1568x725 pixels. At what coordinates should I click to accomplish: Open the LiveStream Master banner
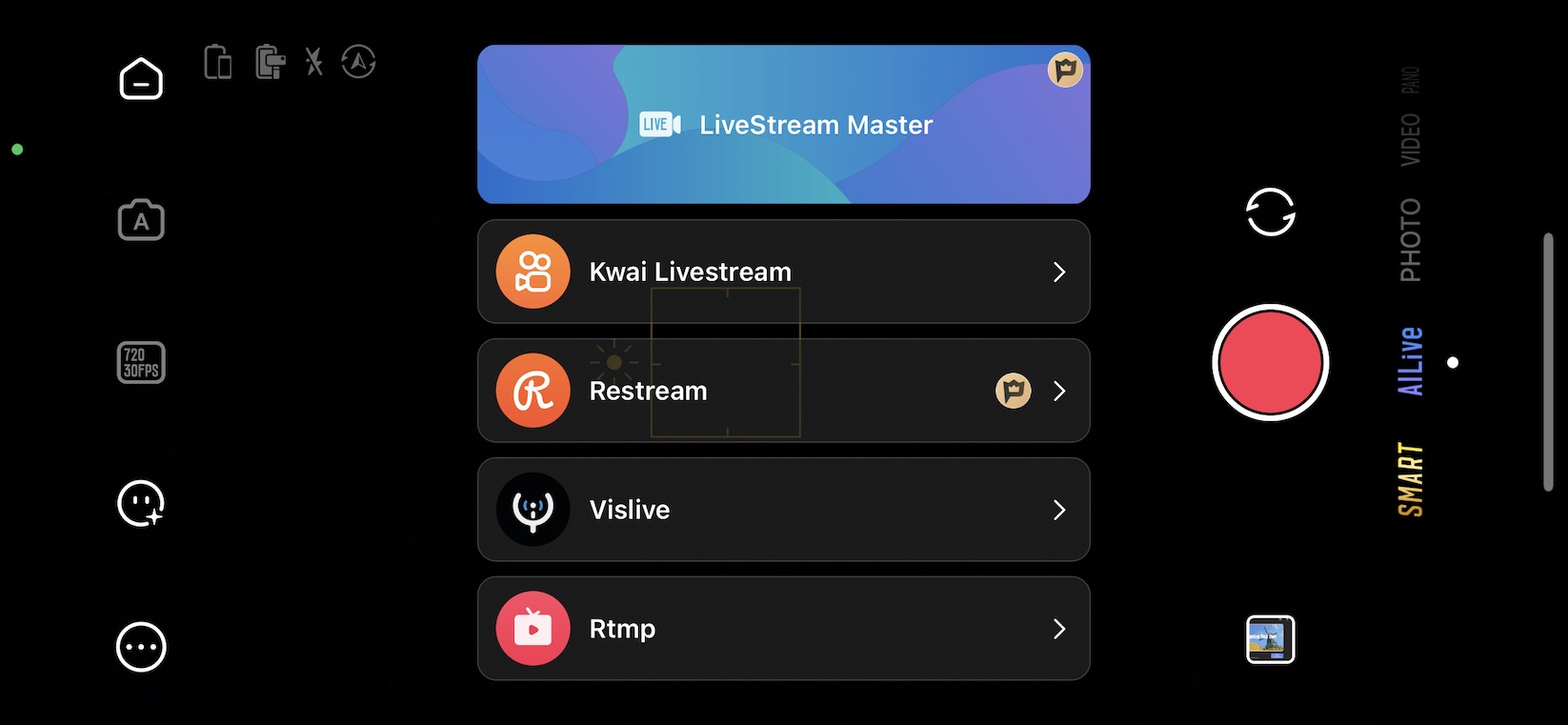[783, 125]
